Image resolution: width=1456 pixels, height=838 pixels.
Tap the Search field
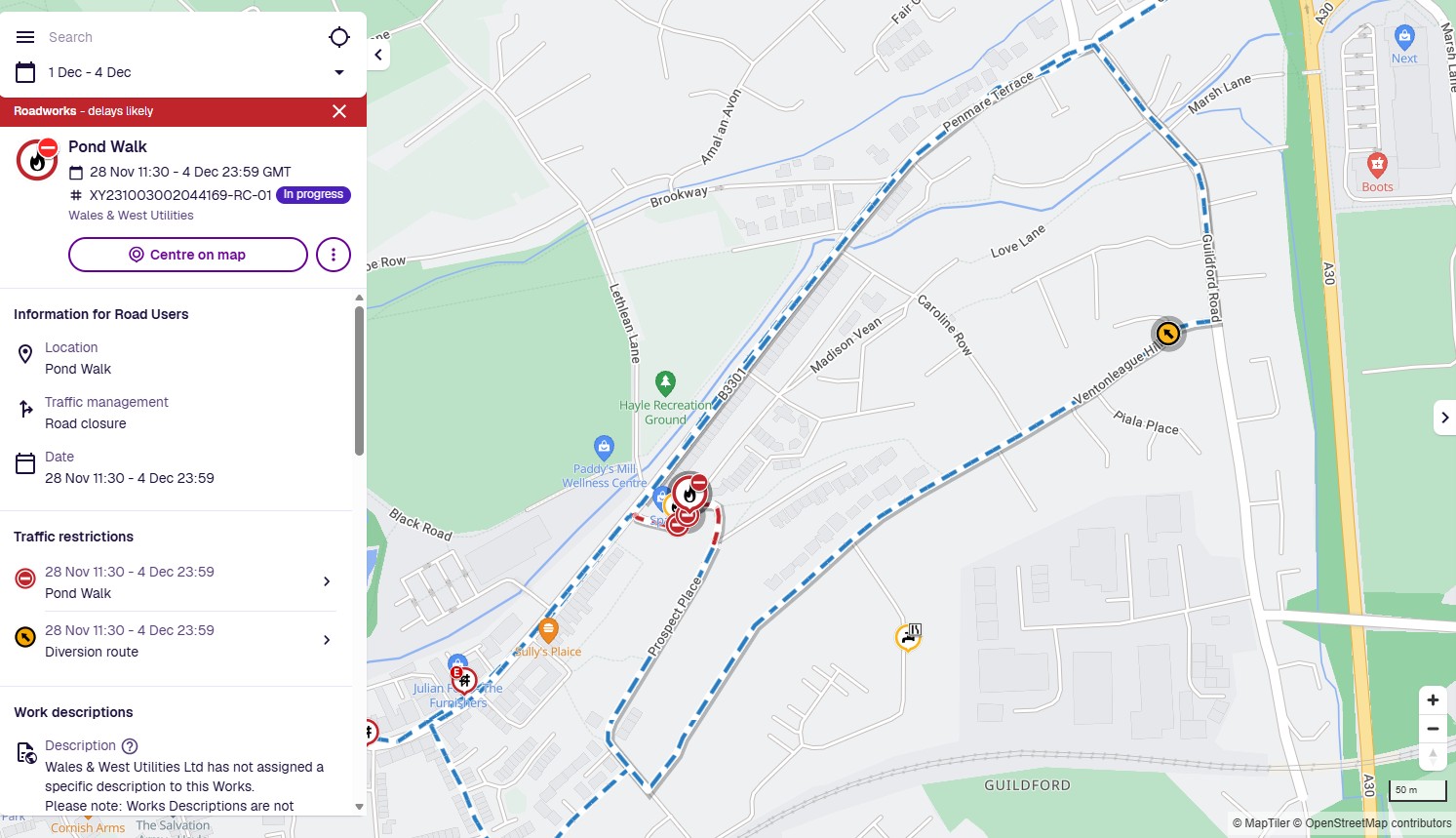pos(176,37)
